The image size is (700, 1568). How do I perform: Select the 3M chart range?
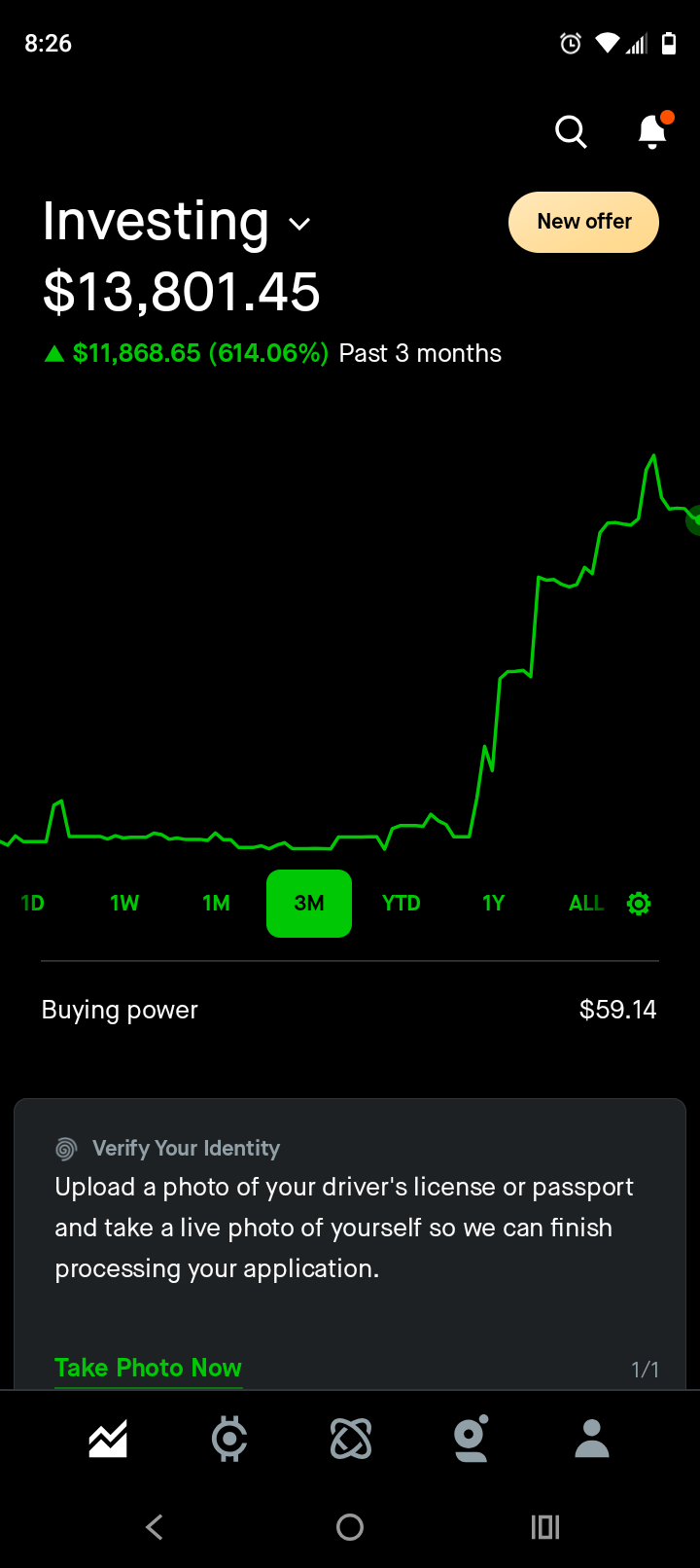pyautogui.click(x=309, y=904)
